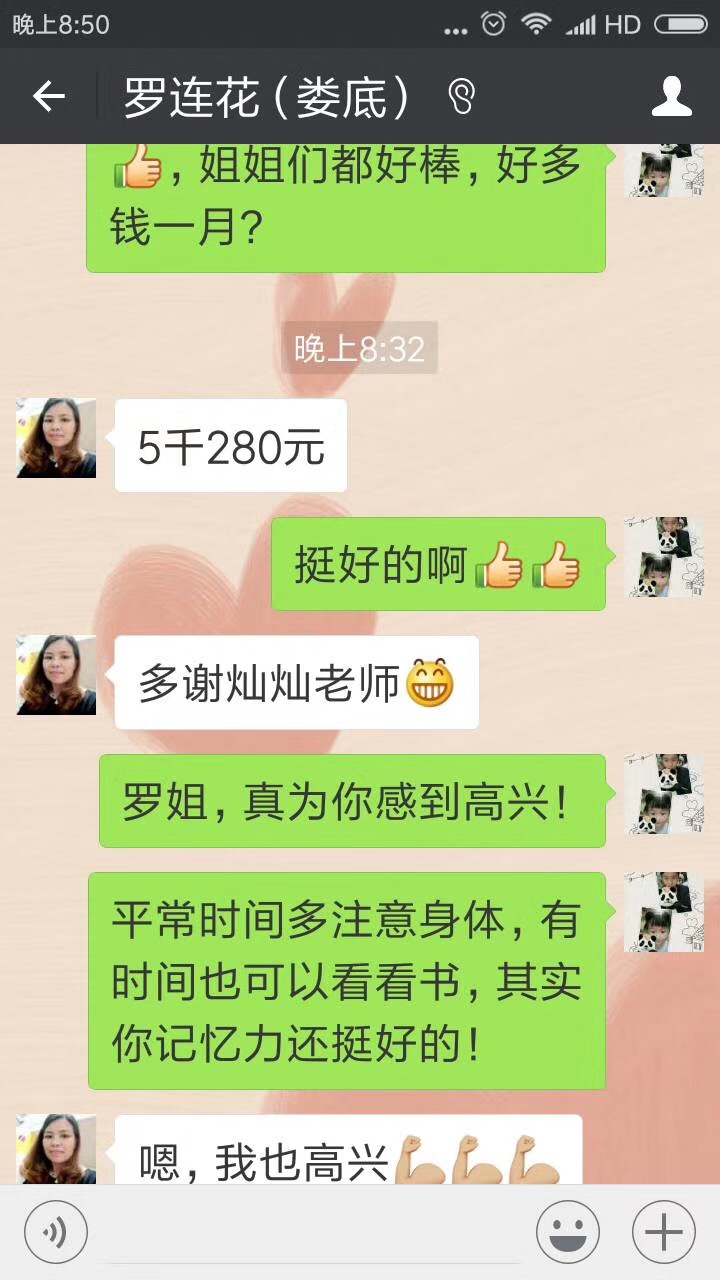Open chat info via the person icon

(x=672, y=97)
